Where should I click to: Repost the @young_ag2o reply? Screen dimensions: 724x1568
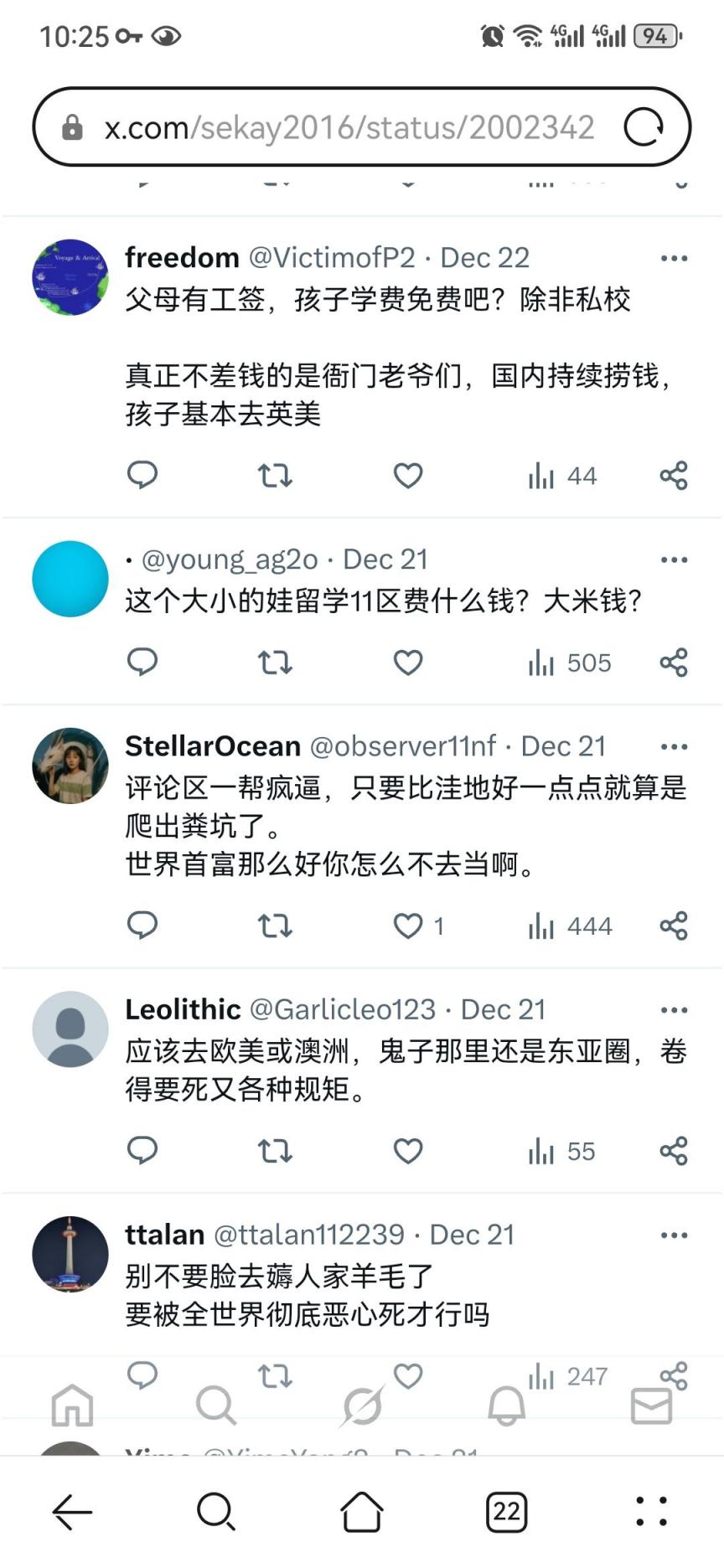275,663
